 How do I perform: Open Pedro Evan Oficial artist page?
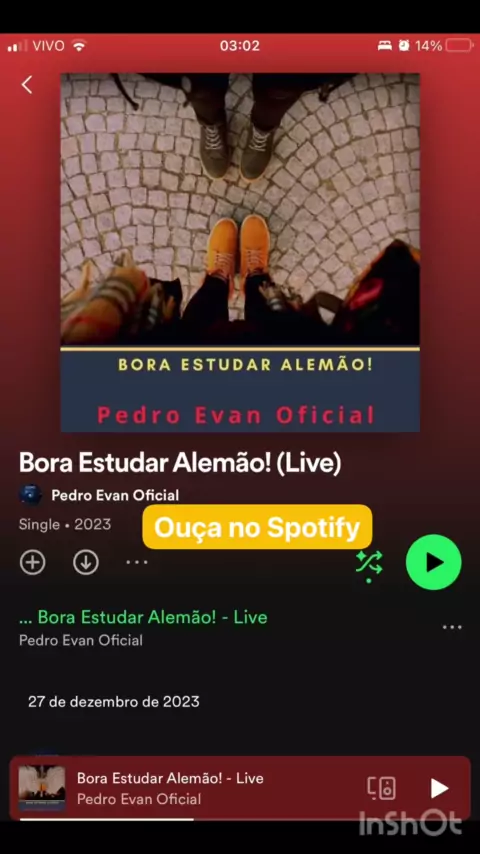tap(115, 495)
